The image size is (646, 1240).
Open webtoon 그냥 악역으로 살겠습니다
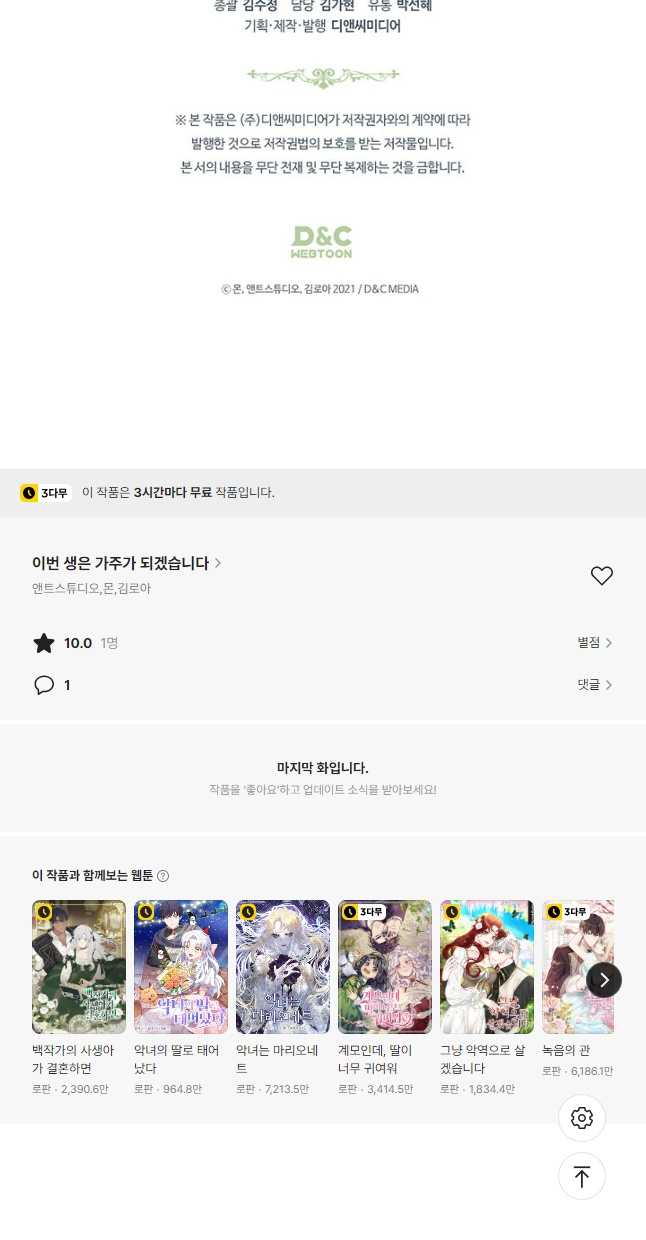487,966
